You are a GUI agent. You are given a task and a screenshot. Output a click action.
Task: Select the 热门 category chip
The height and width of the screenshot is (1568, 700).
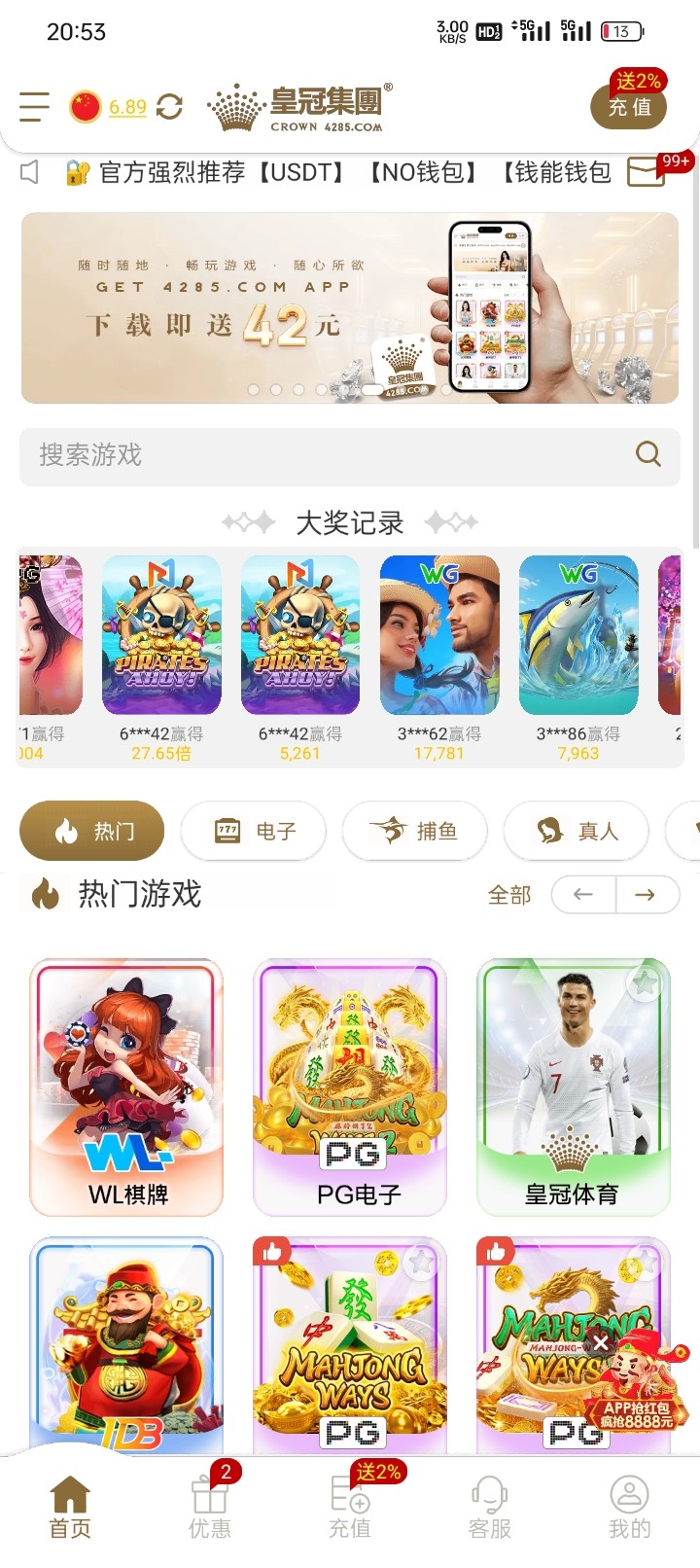92,831
